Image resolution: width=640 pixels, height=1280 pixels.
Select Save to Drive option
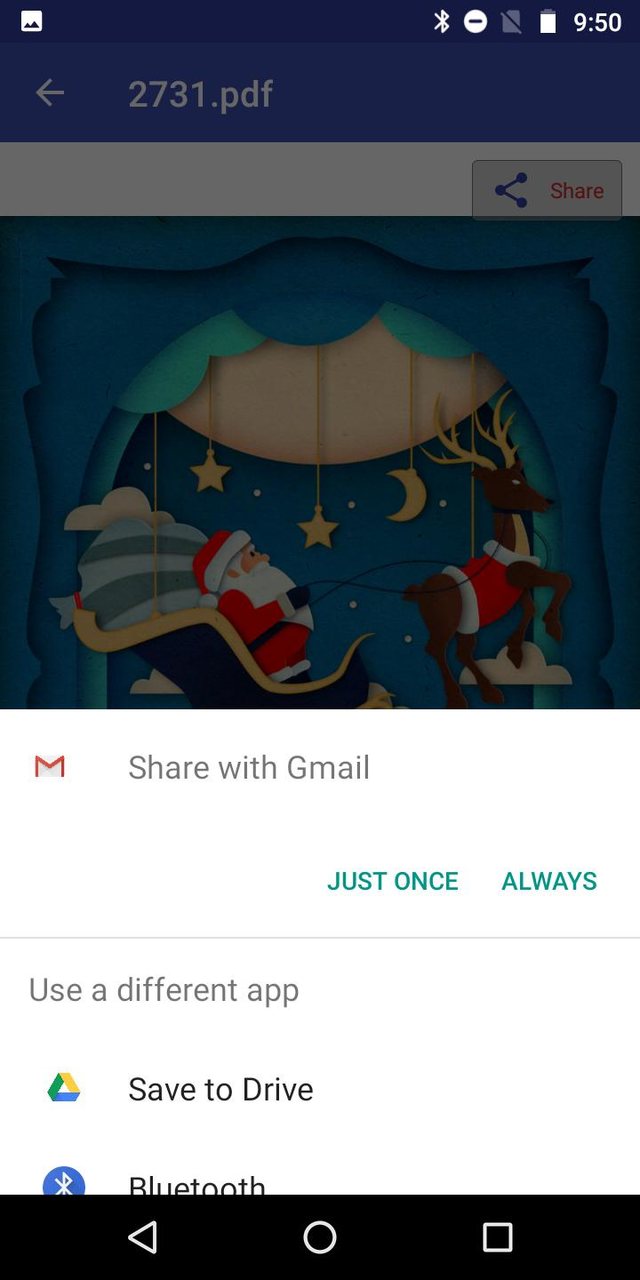[x=220, y=1088]
